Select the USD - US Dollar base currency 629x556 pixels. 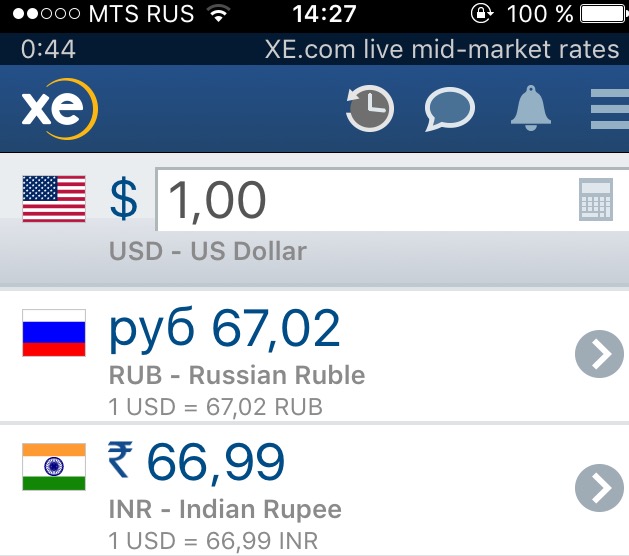pos(208,250)
